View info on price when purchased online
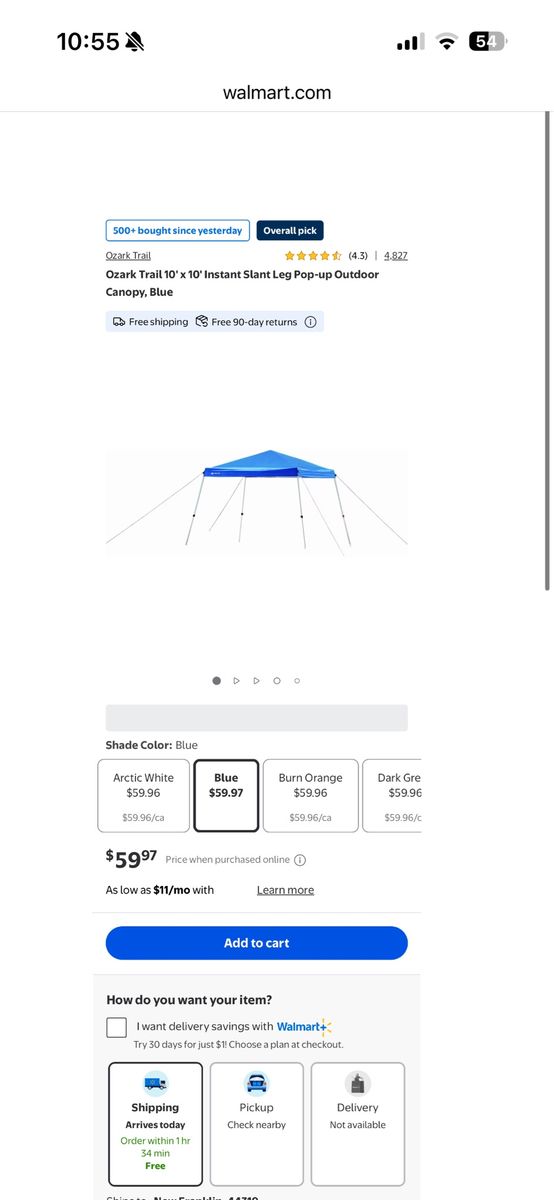The image size is (554, 1200). 300,860
